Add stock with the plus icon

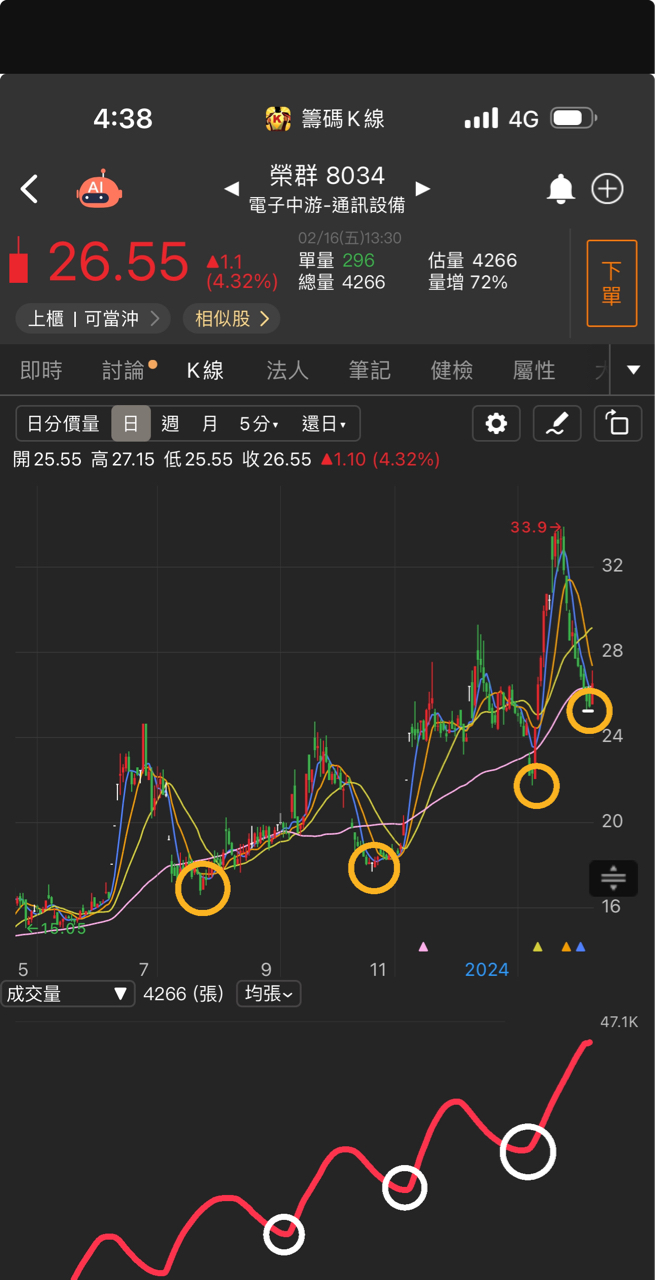[x=608, y=188]
